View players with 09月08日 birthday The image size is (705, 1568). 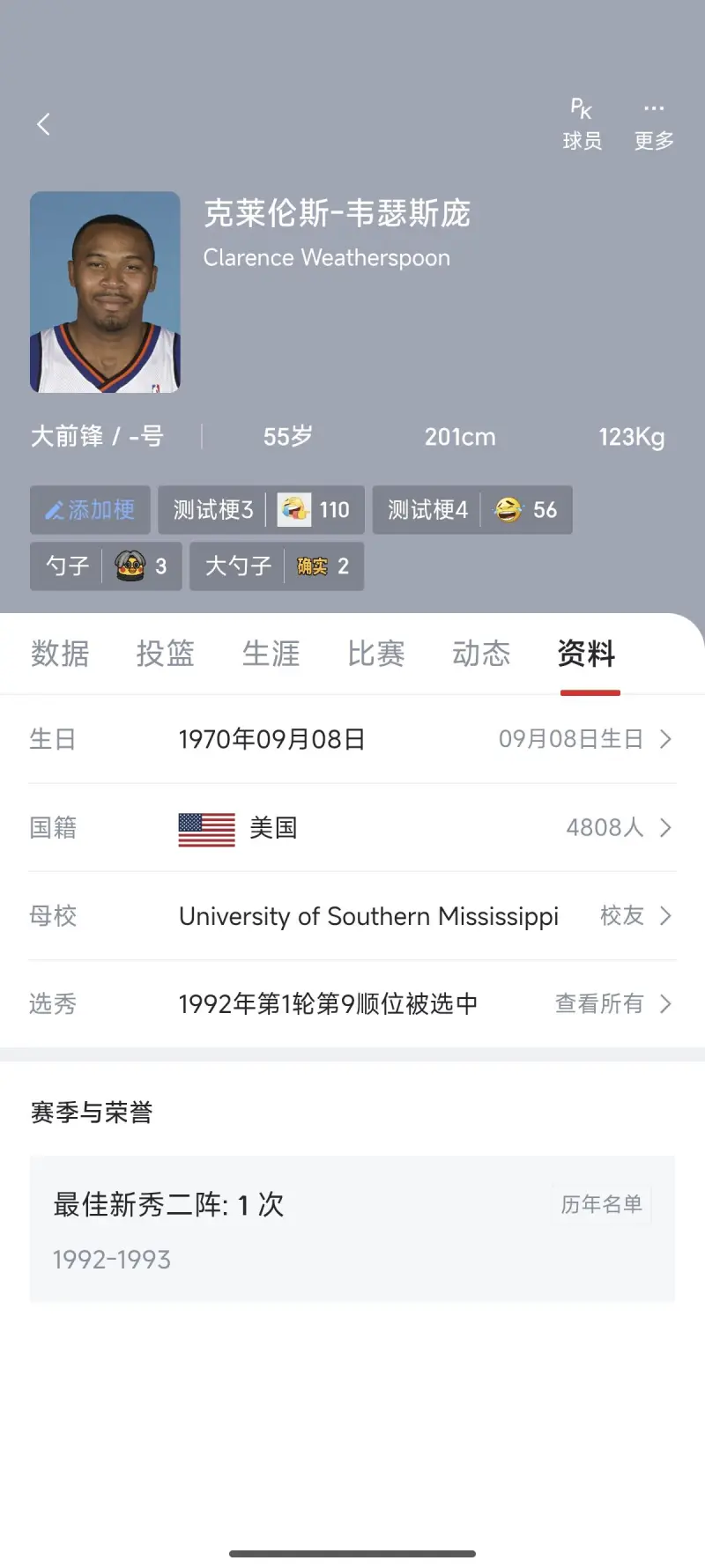[585, 739]
